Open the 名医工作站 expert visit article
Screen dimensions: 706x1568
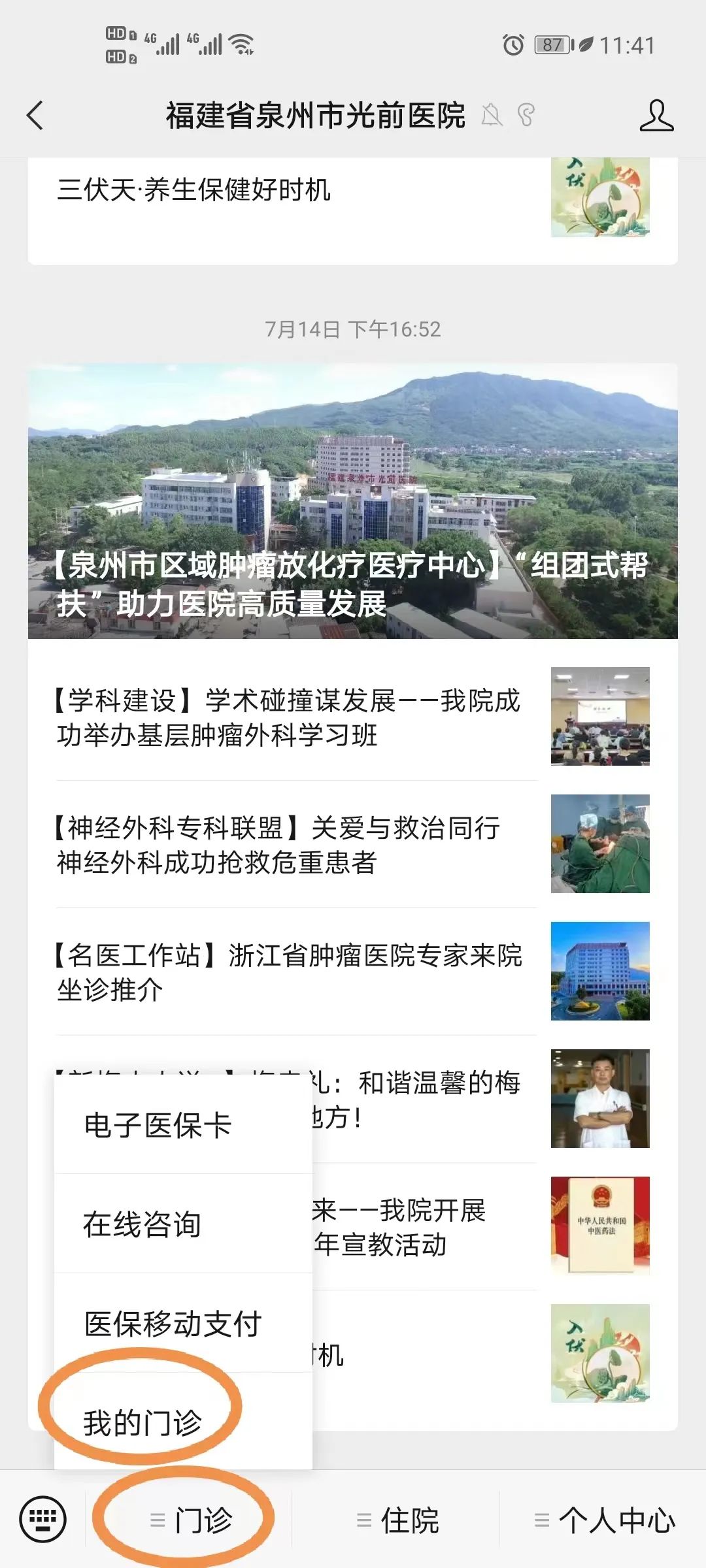click(288, 972)
